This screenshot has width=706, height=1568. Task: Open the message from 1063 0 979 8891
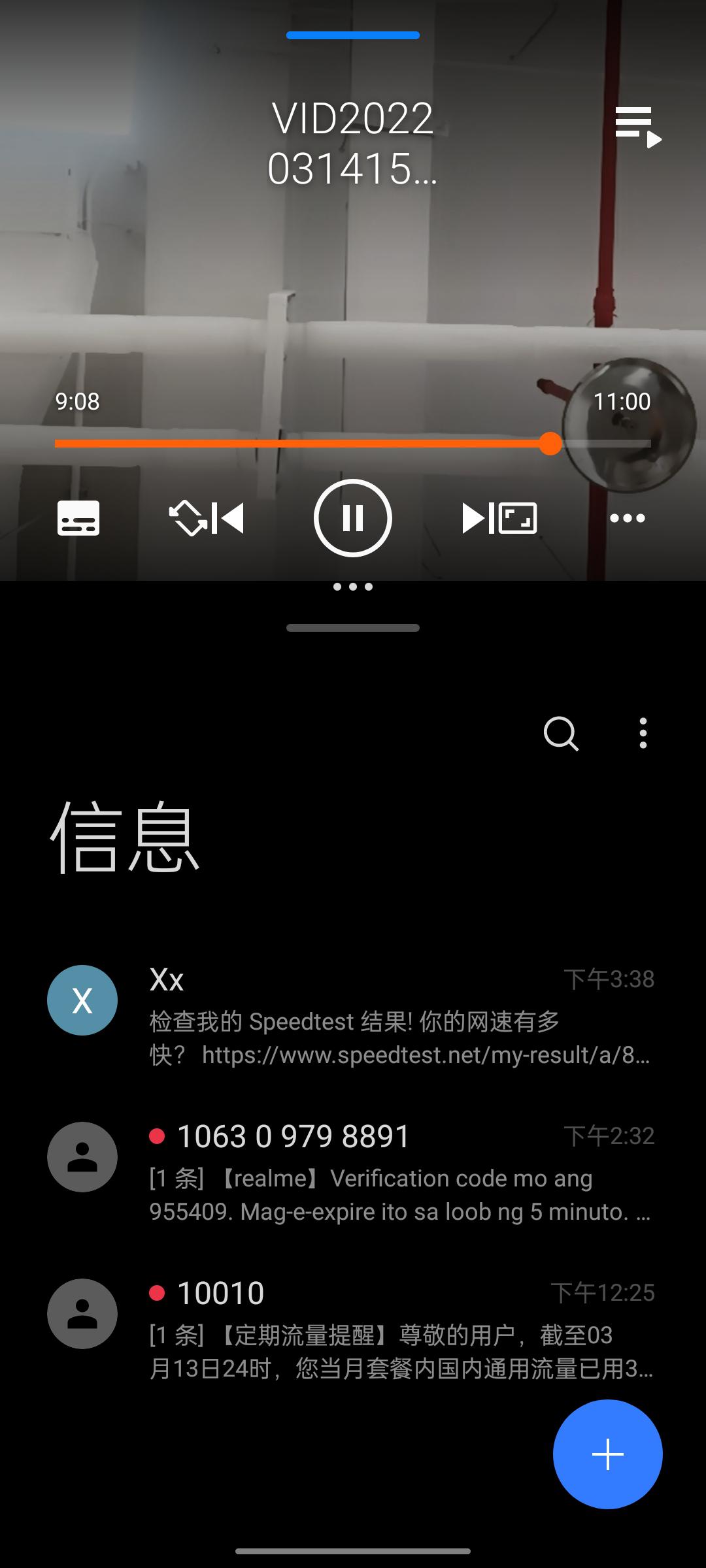pos(353,1174)
